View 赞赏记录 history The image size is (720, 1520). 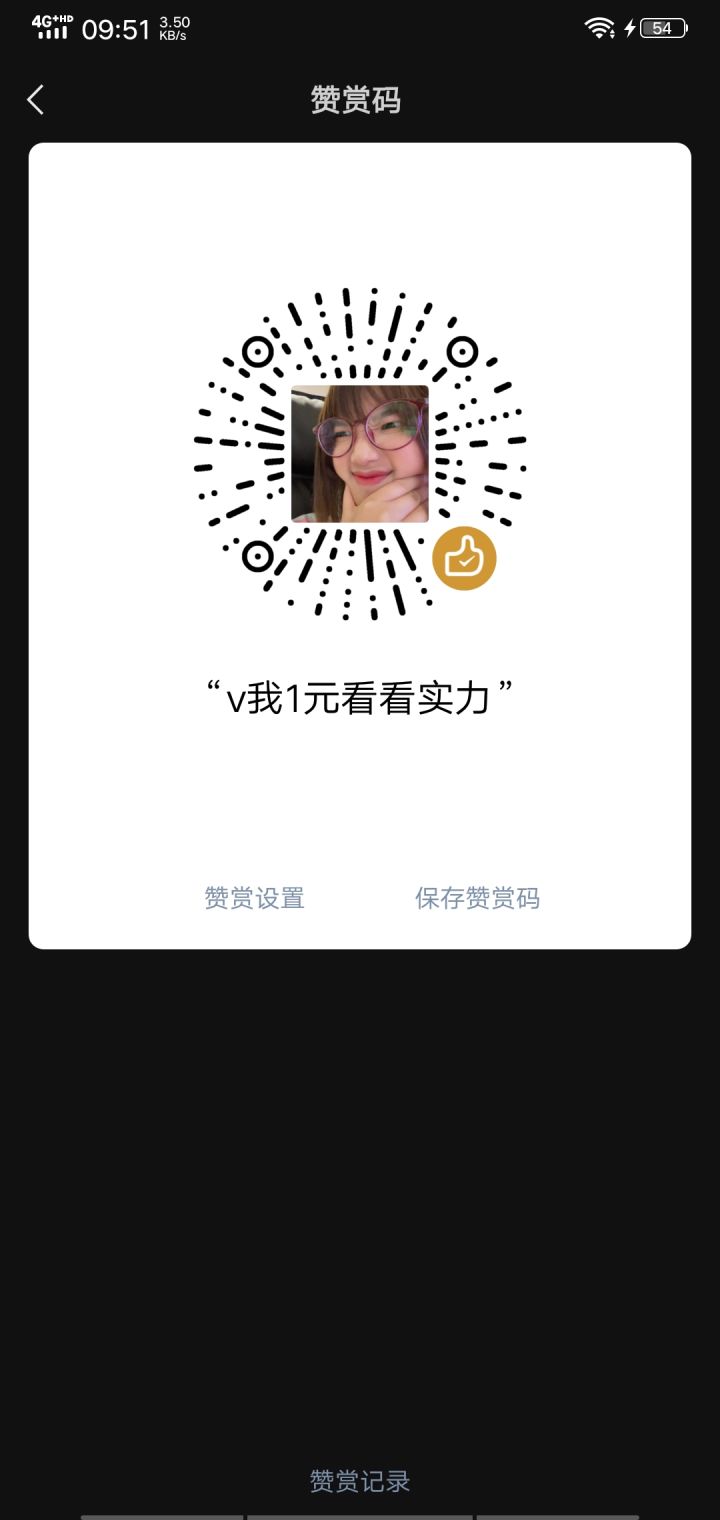360,1481
